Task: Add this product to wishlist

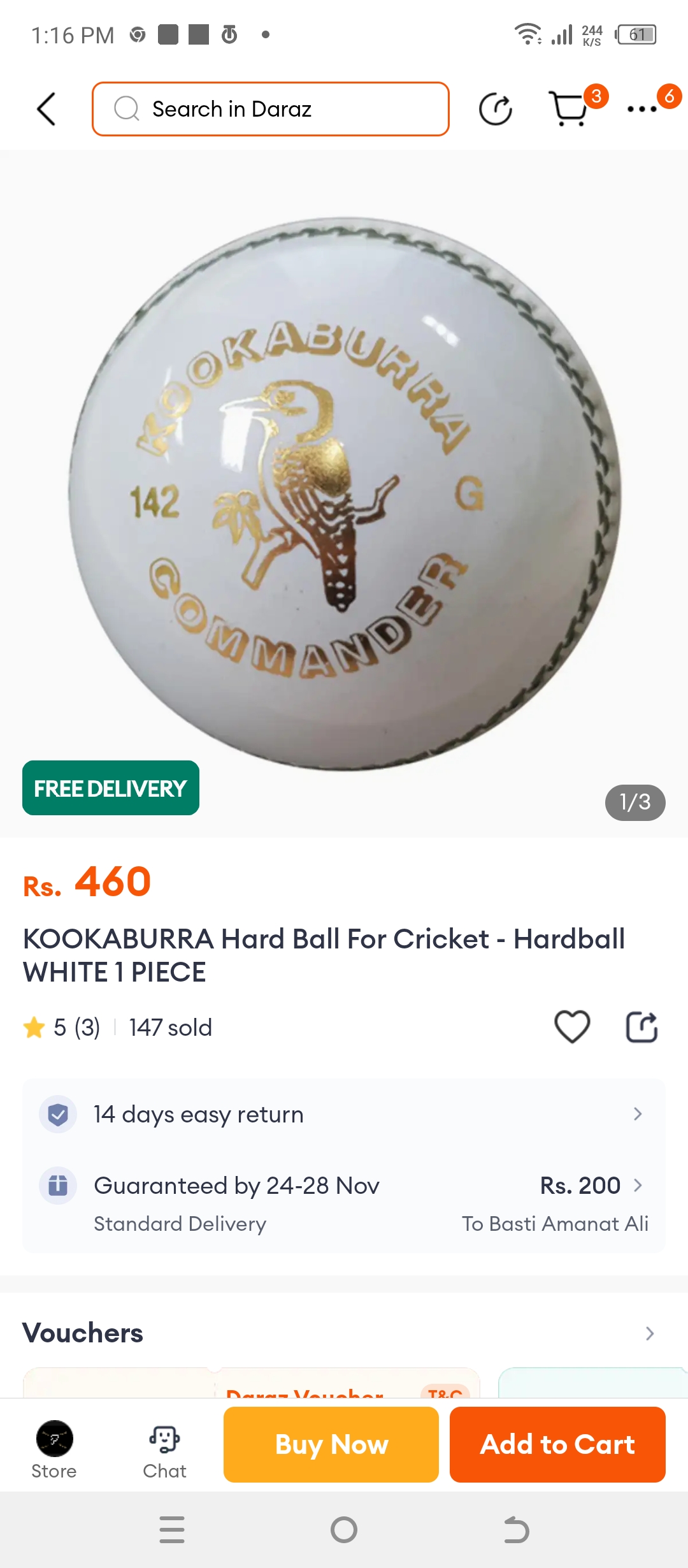Action: coord(572,1027)
